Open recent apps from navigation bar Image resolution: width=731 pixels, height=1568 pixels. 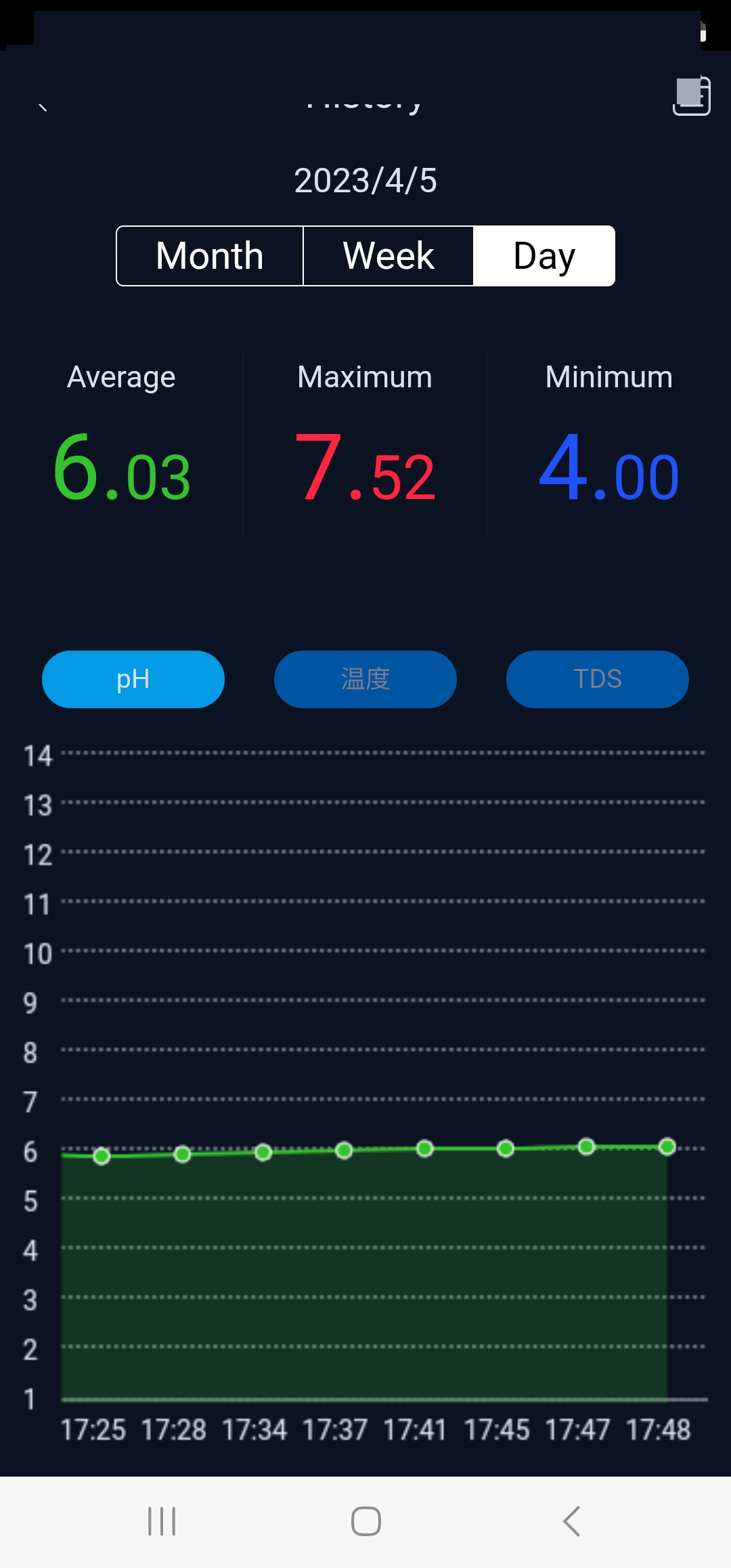(x=162, y=1521)
